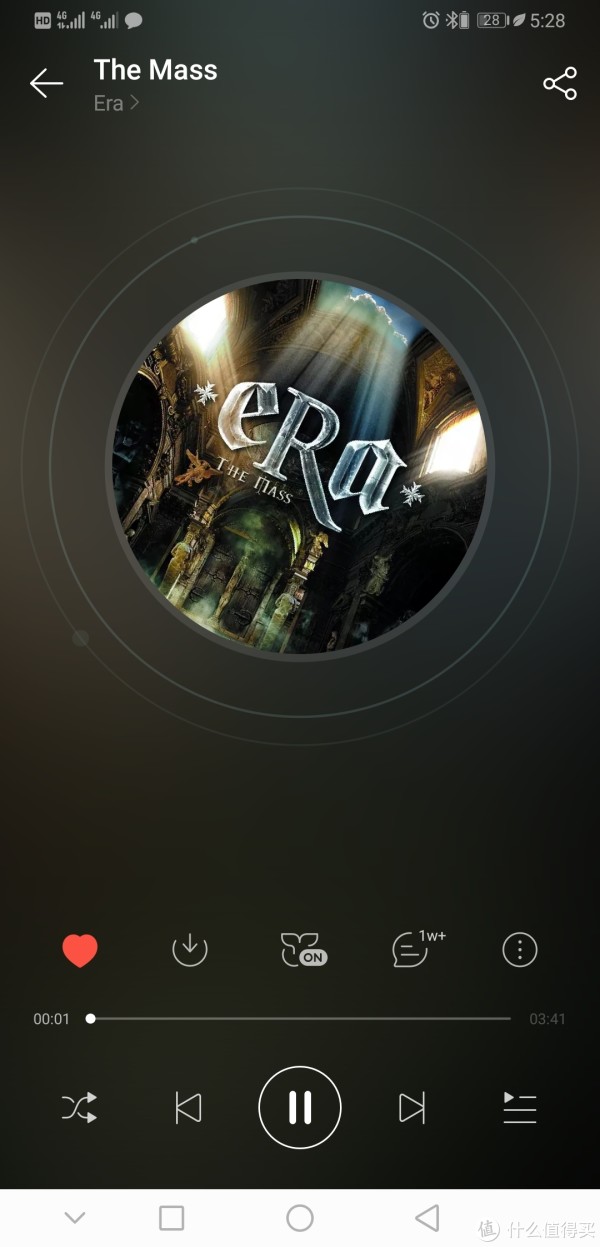Skip to the previous track
The image size is (600, 1247).
(x=188, y=1108)
